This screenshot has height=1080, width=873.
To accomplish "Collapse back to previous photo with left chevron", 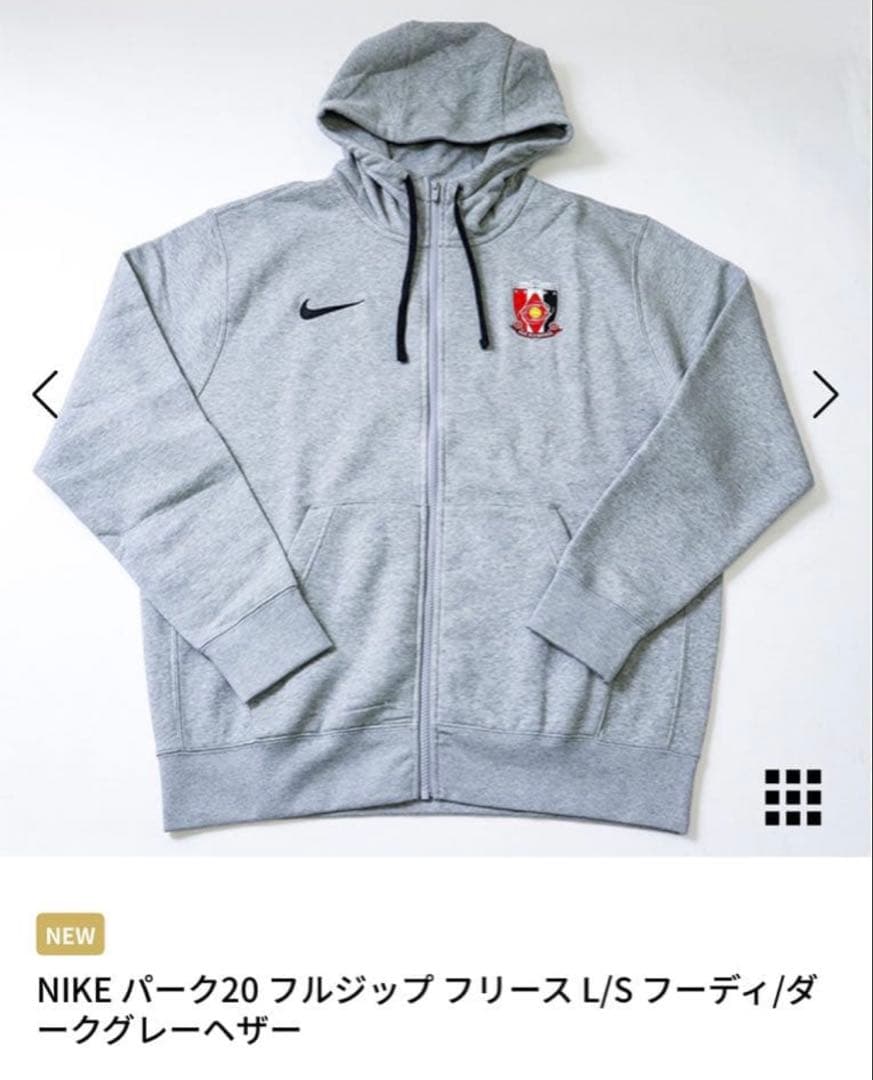I will coord(44,393).
